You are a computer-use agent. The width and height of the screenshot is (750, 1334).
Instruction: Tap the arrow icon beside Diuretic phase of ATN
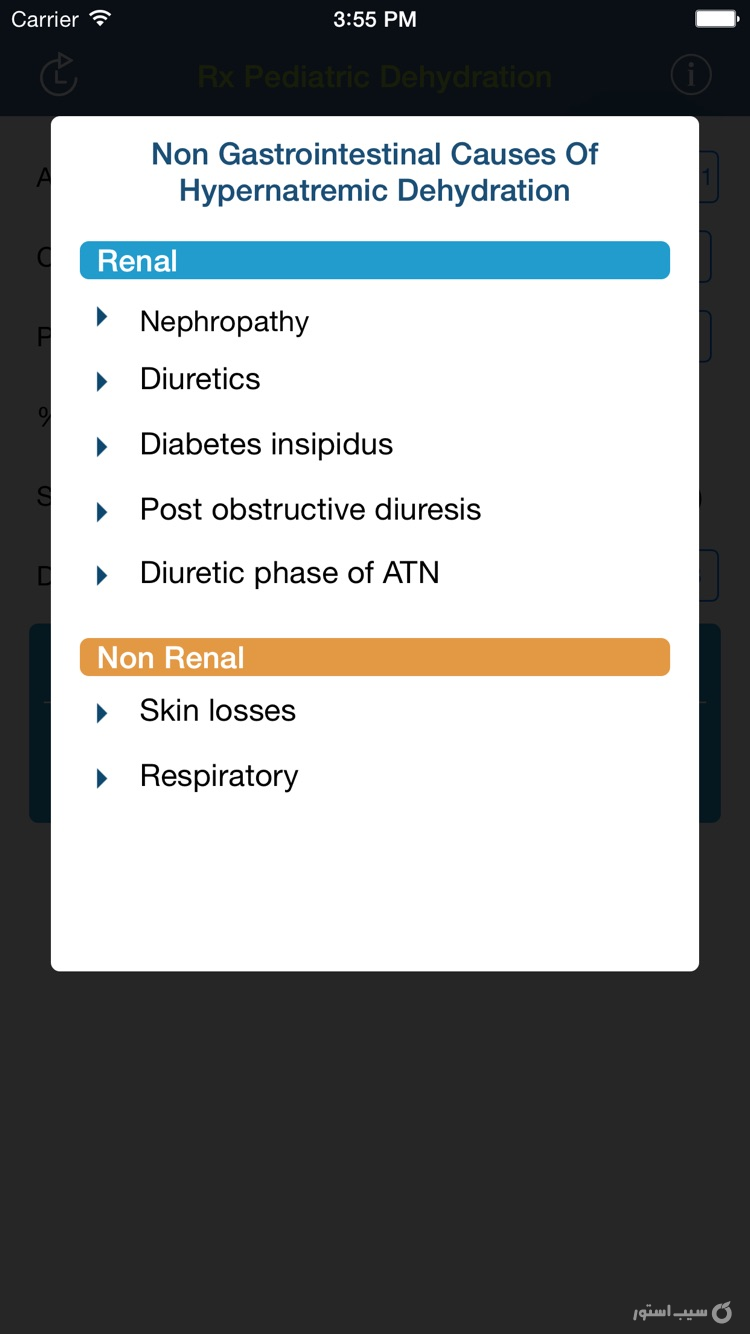point(102,575)
